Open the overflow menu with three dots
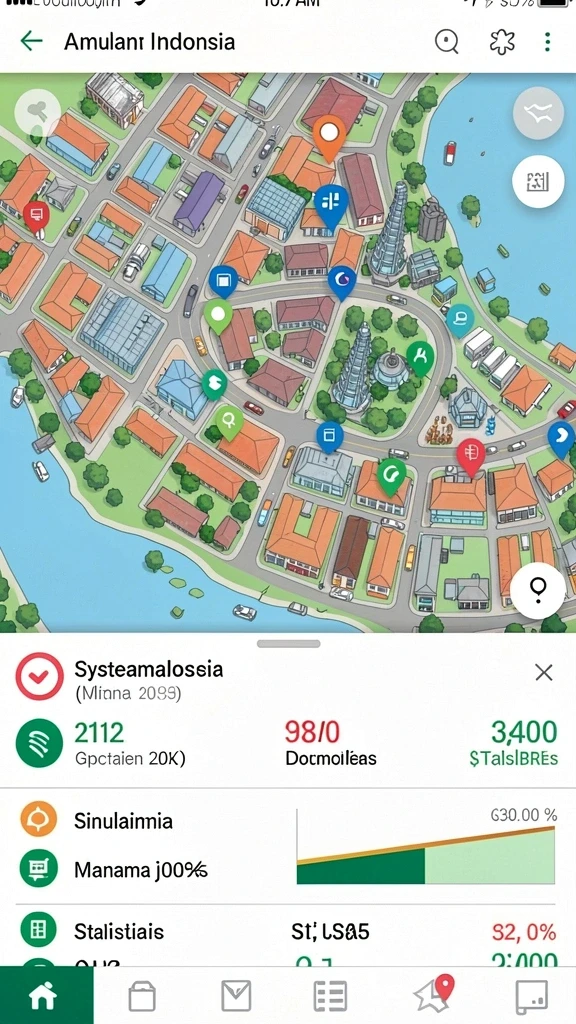This screenshot has height=1024, width=576. pos(547,42)
